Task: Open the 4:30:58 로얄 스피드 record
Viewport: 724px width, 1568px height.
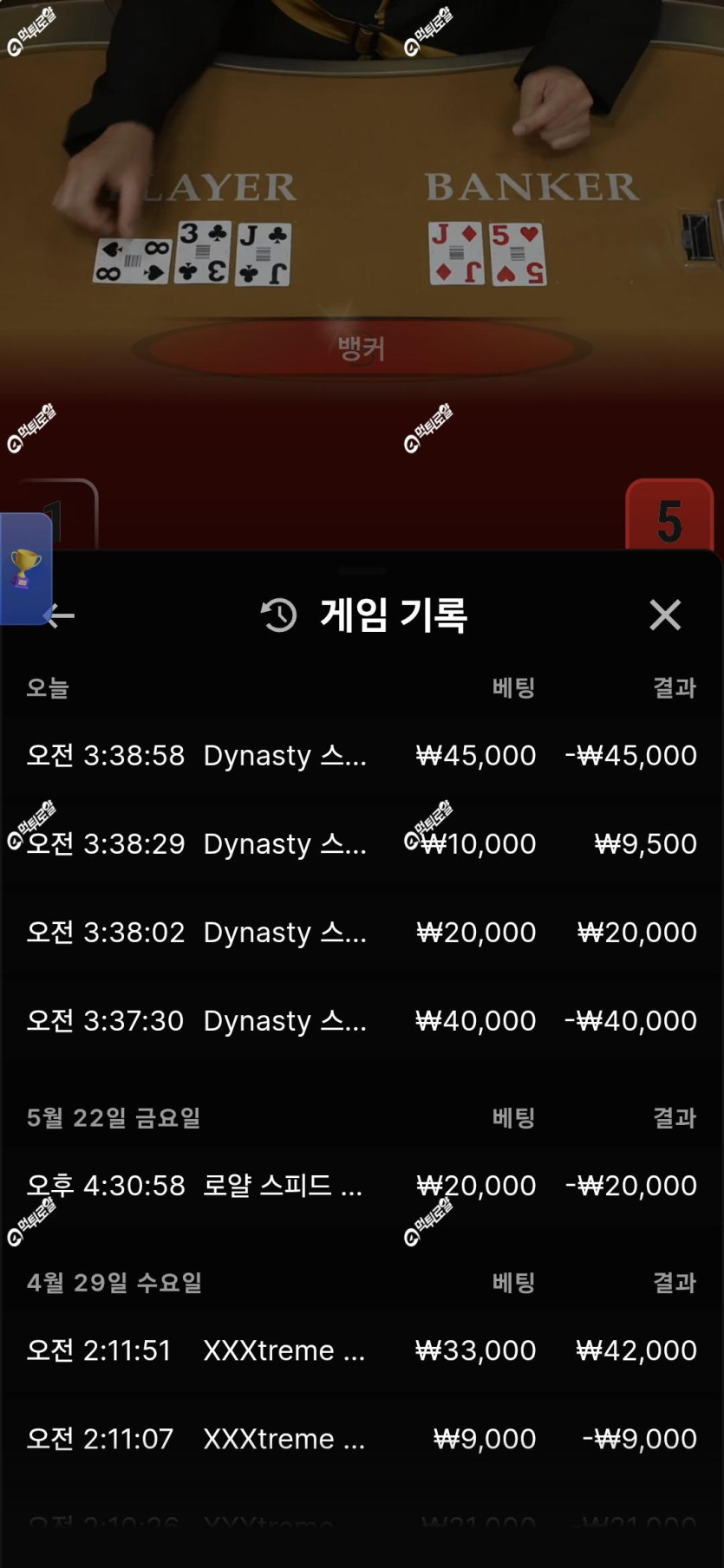Action: 362,1185
